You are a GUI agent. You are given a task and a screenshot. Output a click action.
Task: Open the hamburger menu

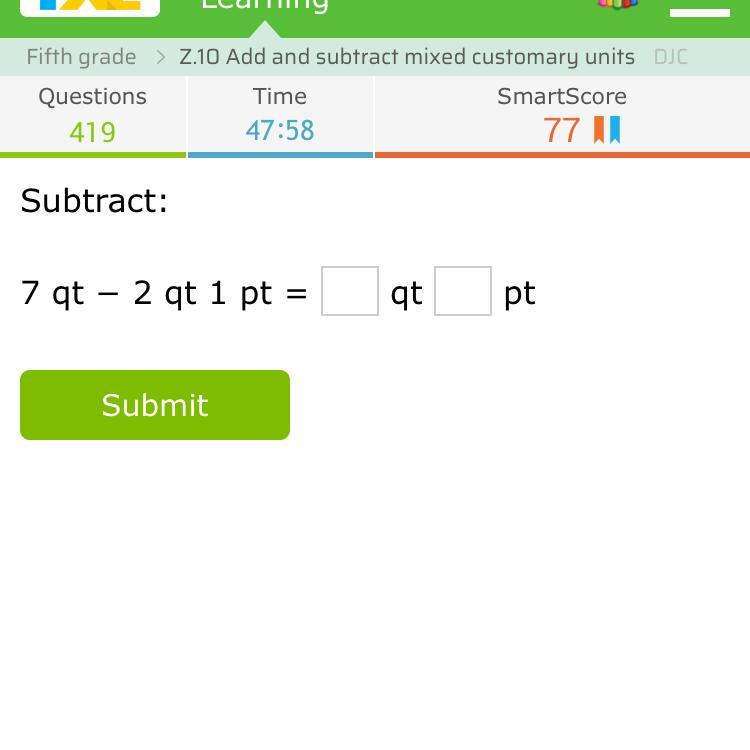[699, 10]
